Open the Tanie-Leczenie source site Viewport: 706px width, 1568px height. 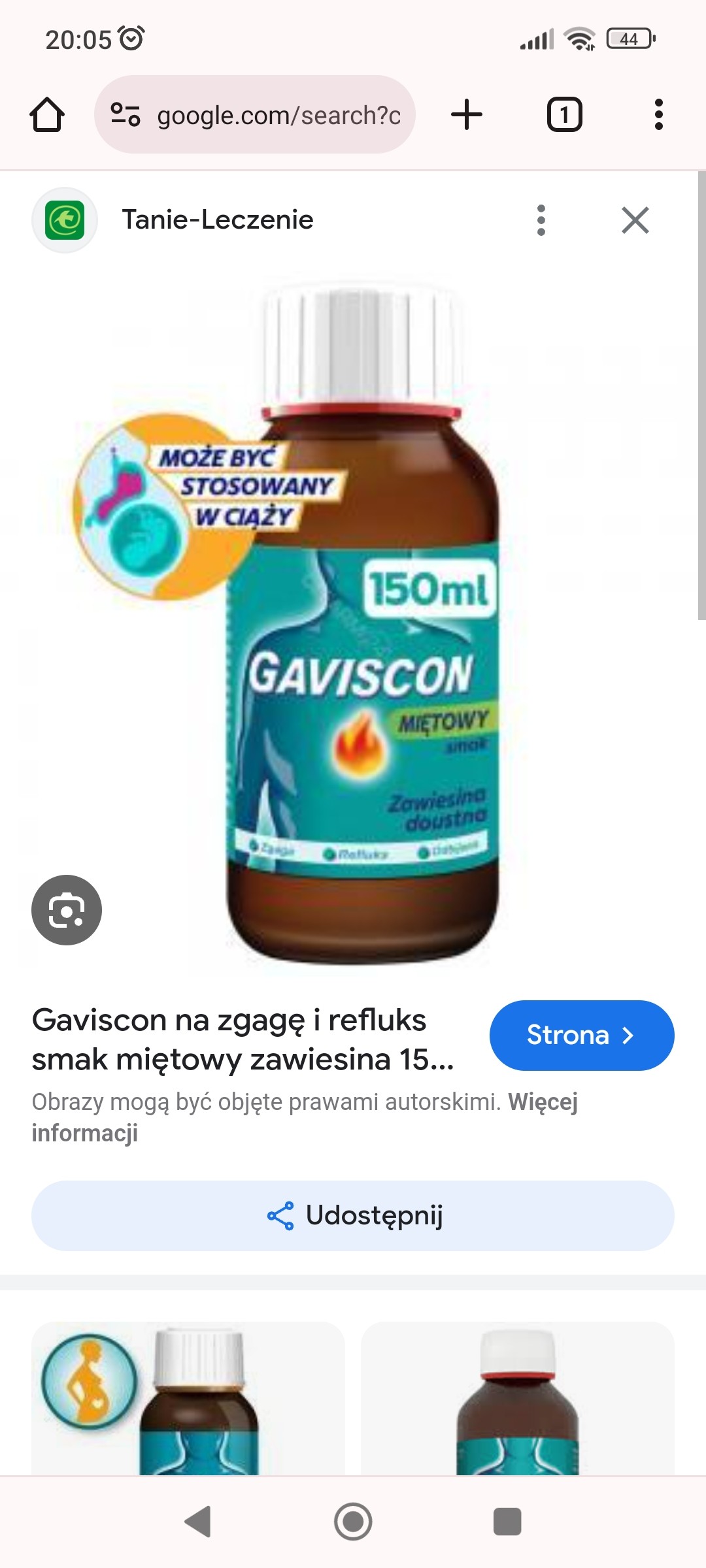pyautogui.click(x=217, y=220)
